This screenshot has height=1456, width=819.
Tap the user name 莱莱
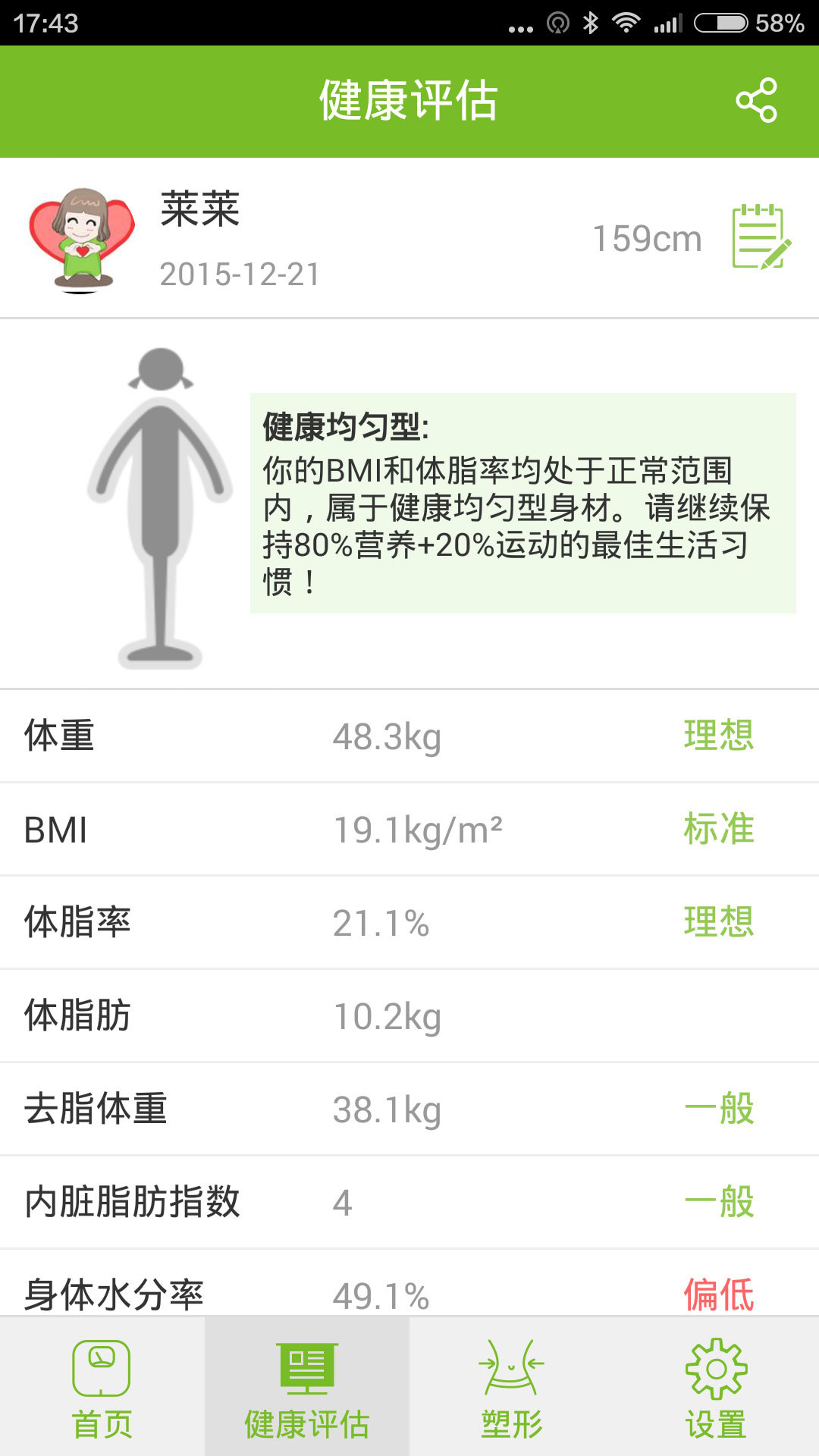pyautogui.click(x=199, y=209)
